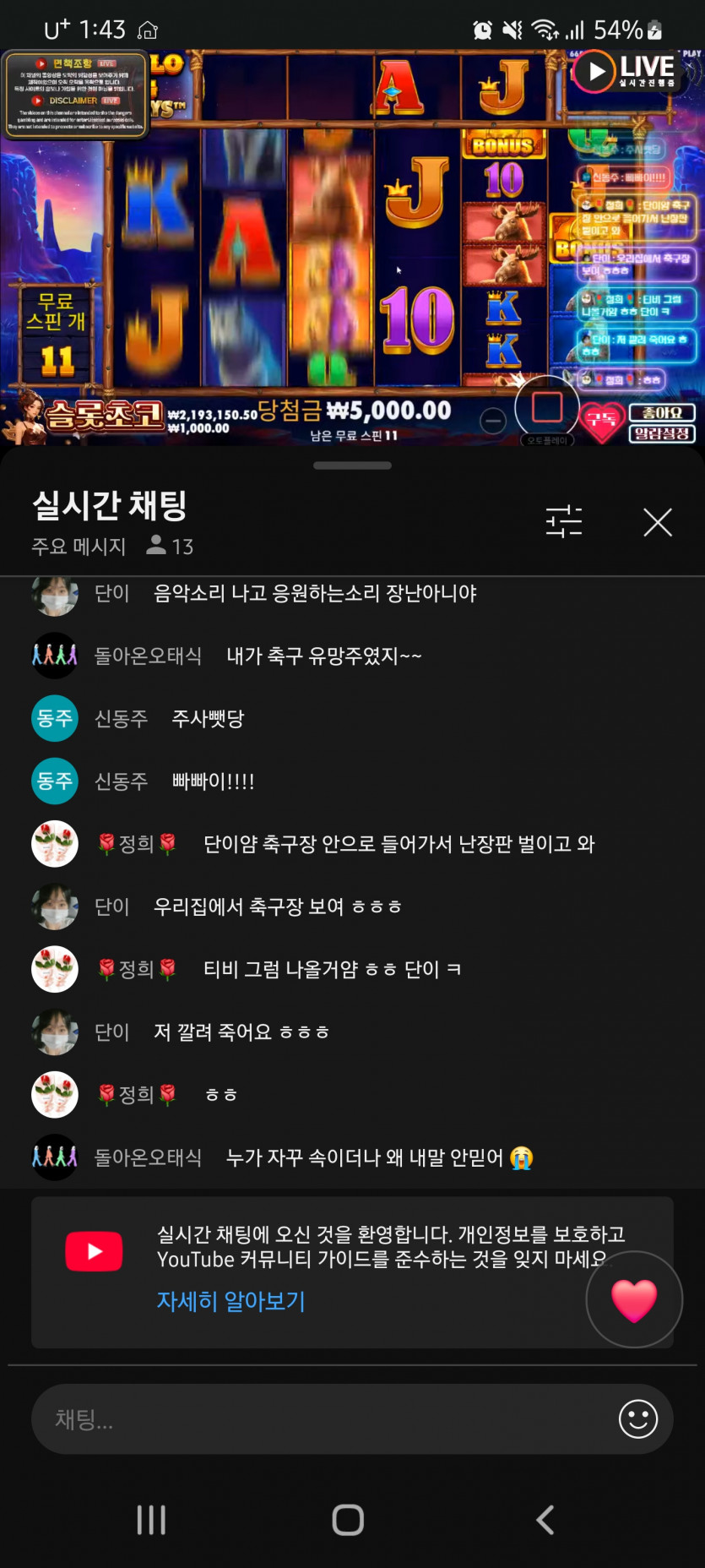Send a heart reaction

(633, 1299)
